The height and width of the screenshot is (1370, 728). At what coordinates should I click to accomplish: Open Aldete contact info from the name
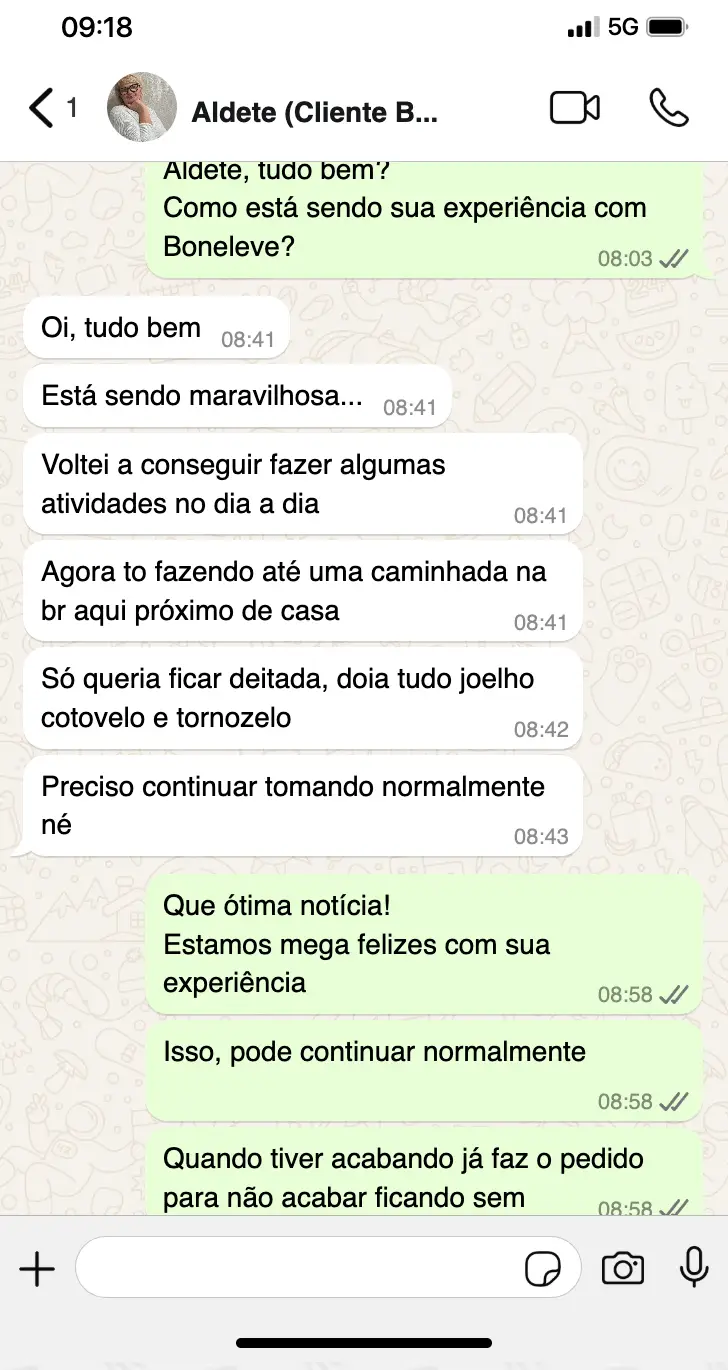(314, 111)
